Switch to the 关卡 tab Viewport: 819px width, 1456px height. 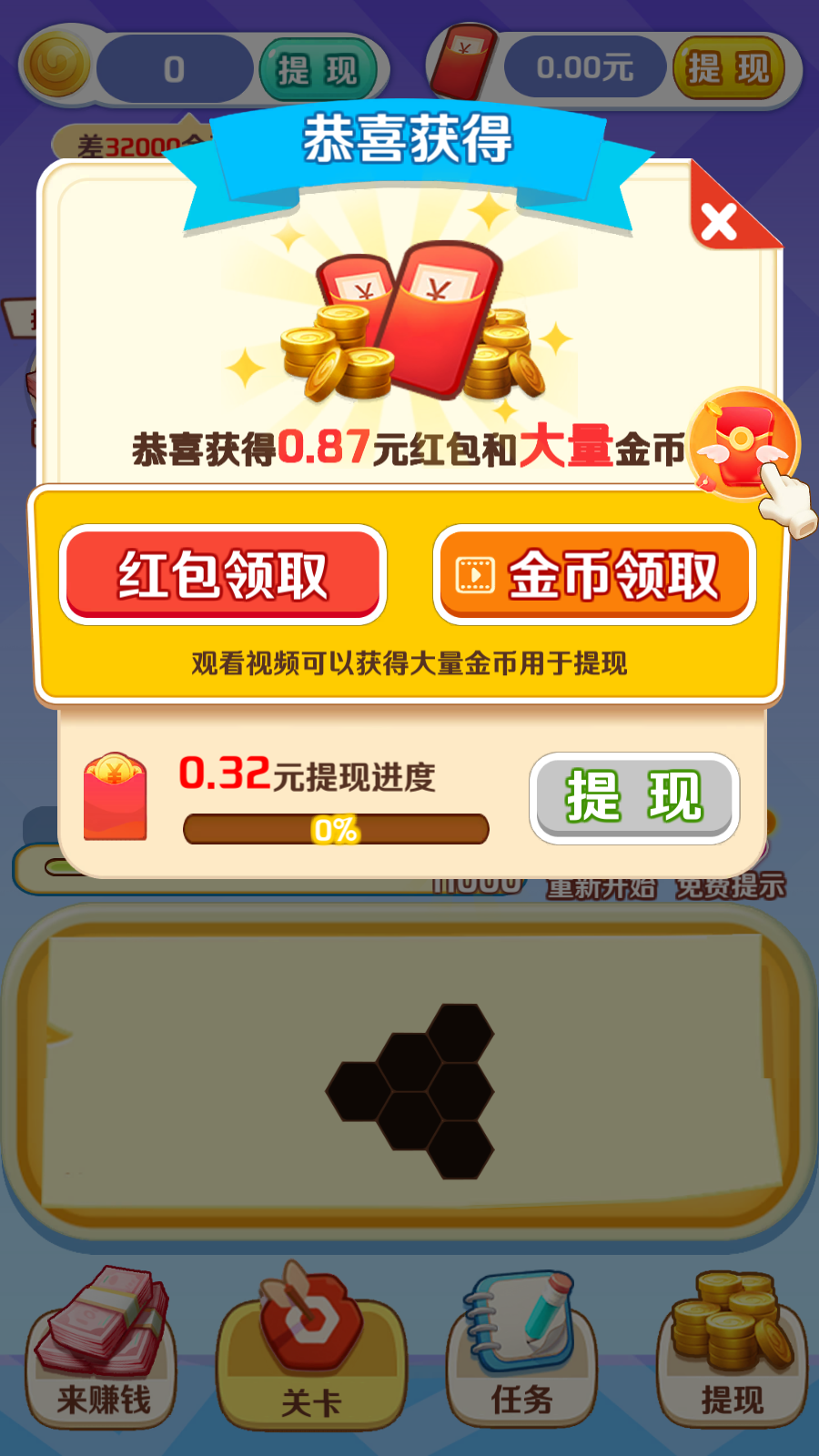pos(311,1347)
